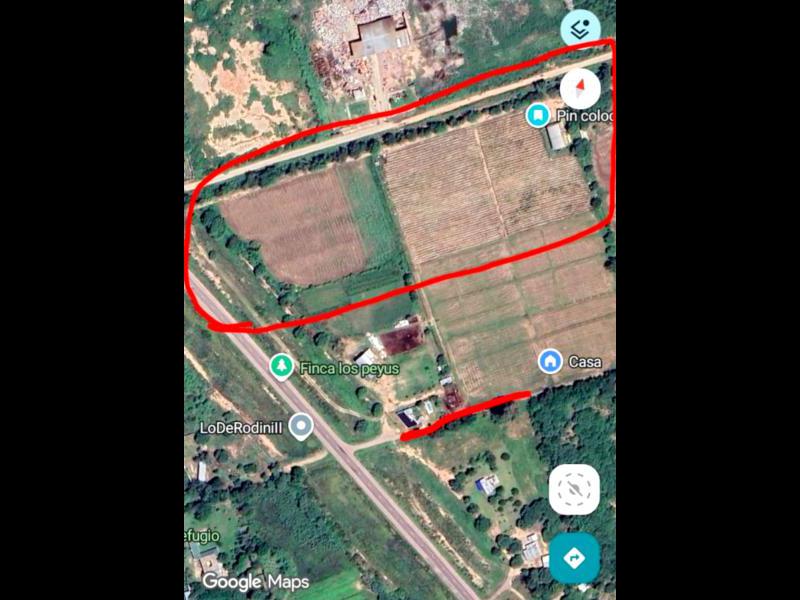
Task: Tap the saved bookmark pin near Pin coloc
Action: click(x=538, y=116)
